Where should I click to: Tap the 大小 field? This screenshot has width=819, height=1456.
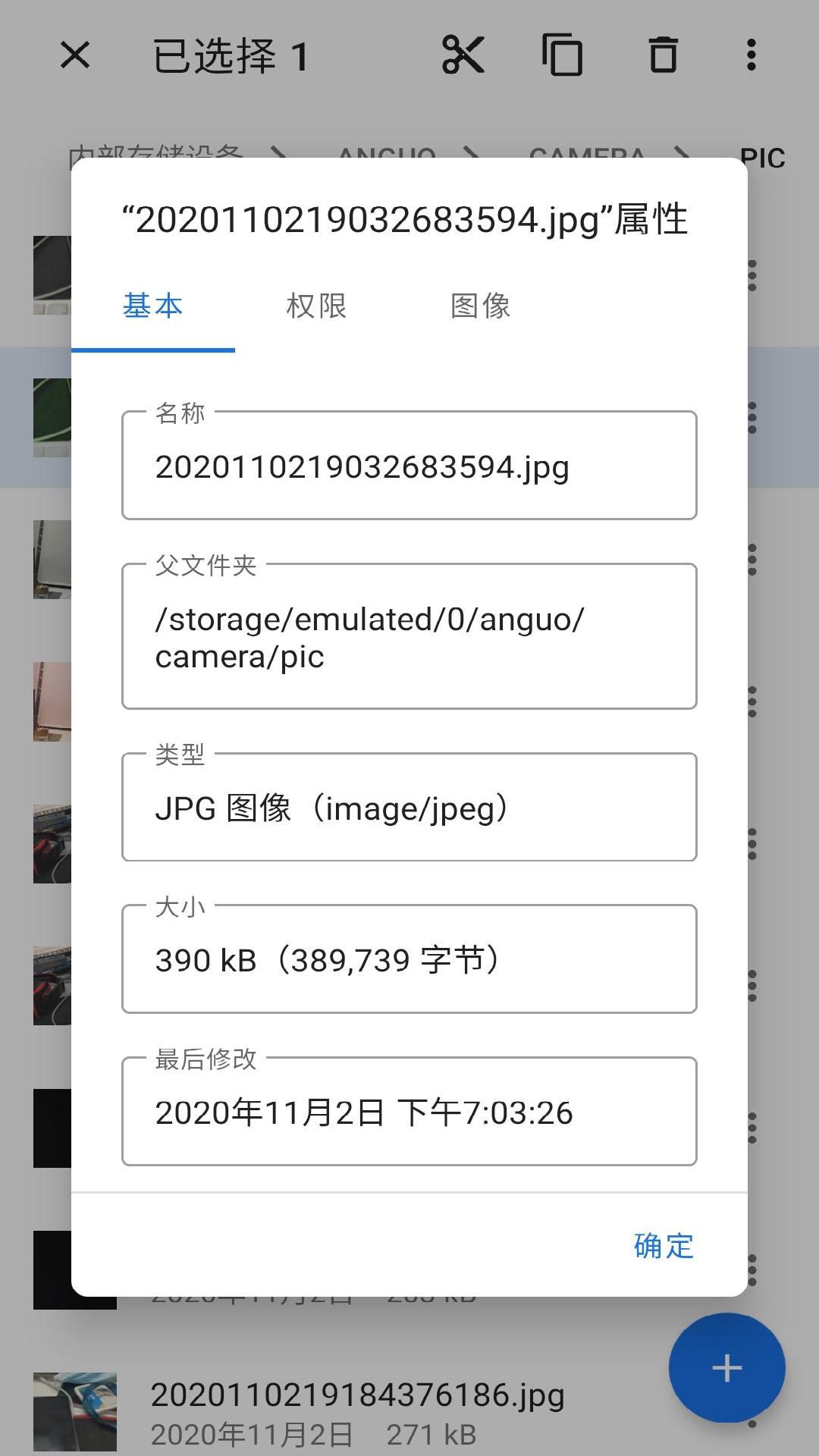coord(409,959)
